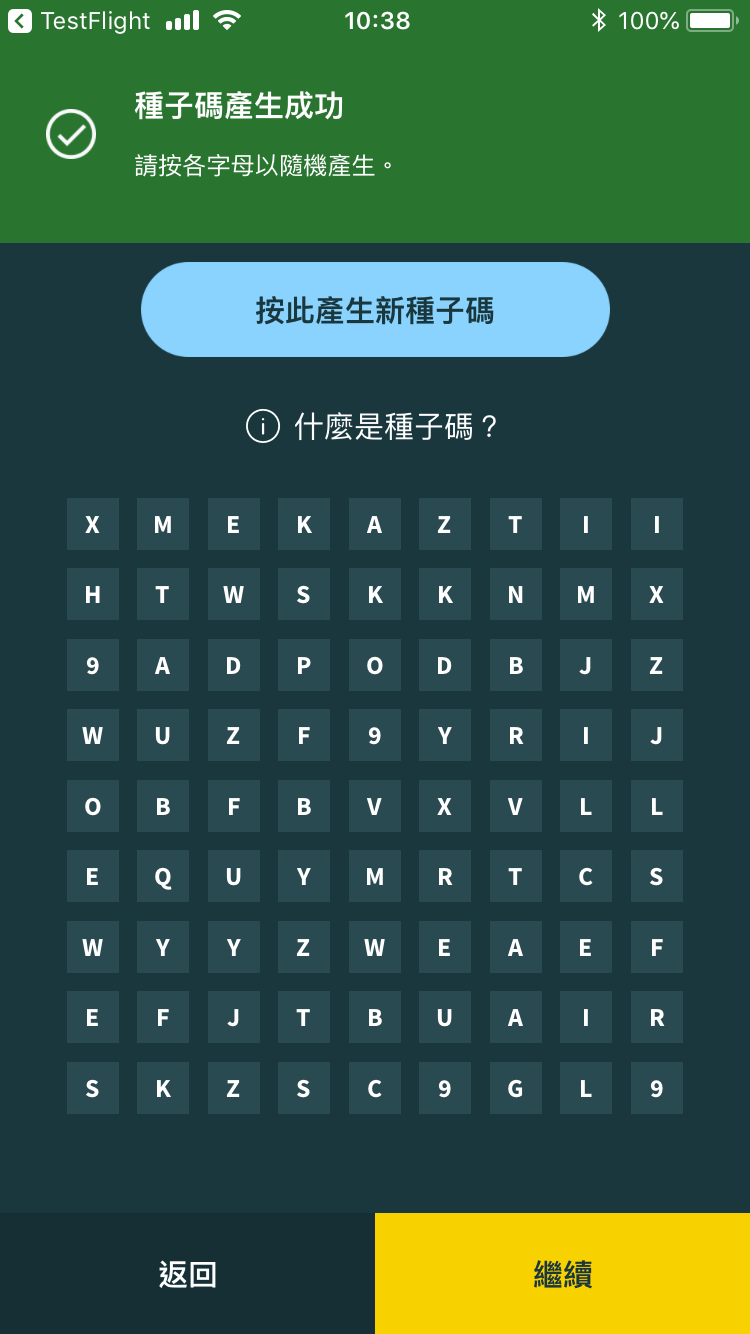Randomize the letter tile H
Screen dimensions: 750x1334
coord(92,595)
